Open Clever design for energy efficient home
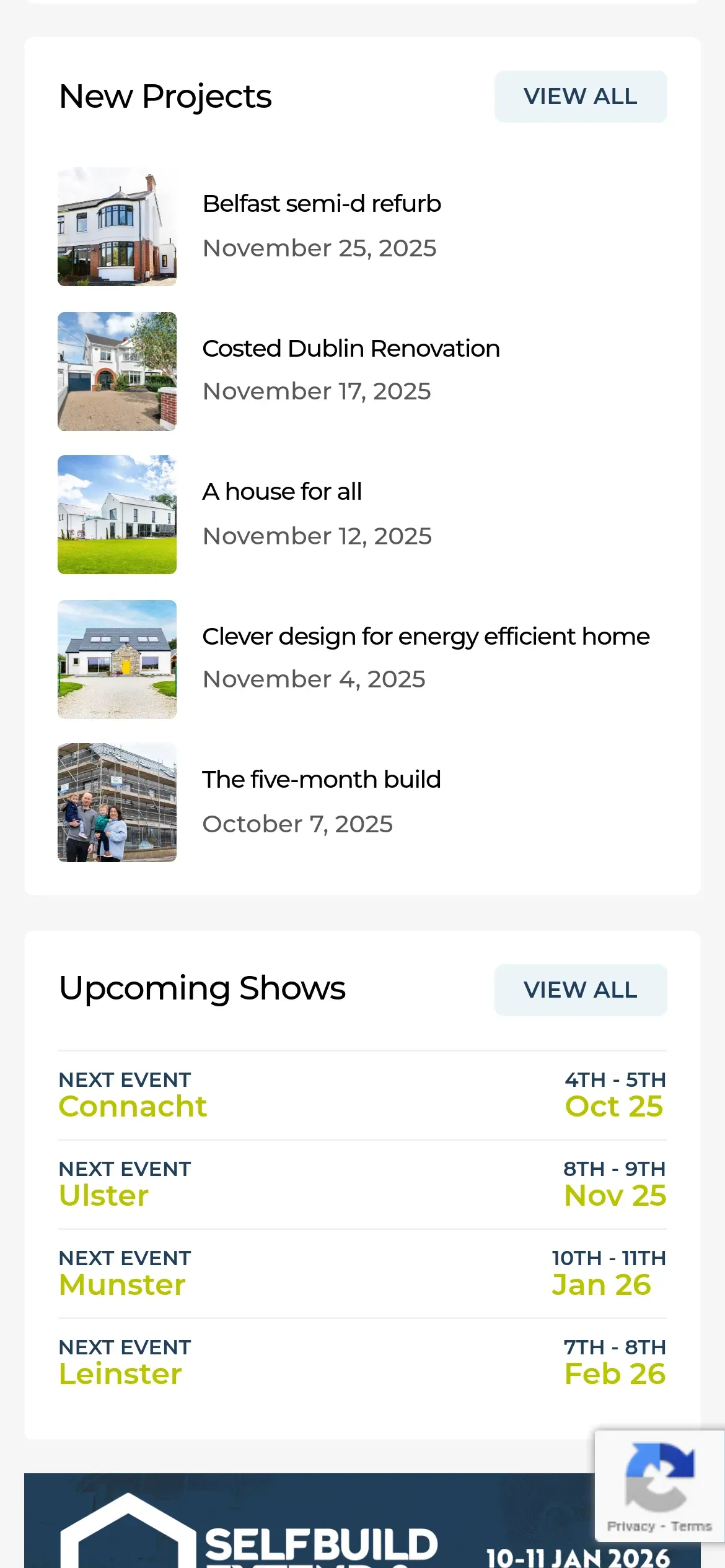Image resolution: width=725 pixels, height=1568 pixels. pyautogui.click(x=426, y=637)
